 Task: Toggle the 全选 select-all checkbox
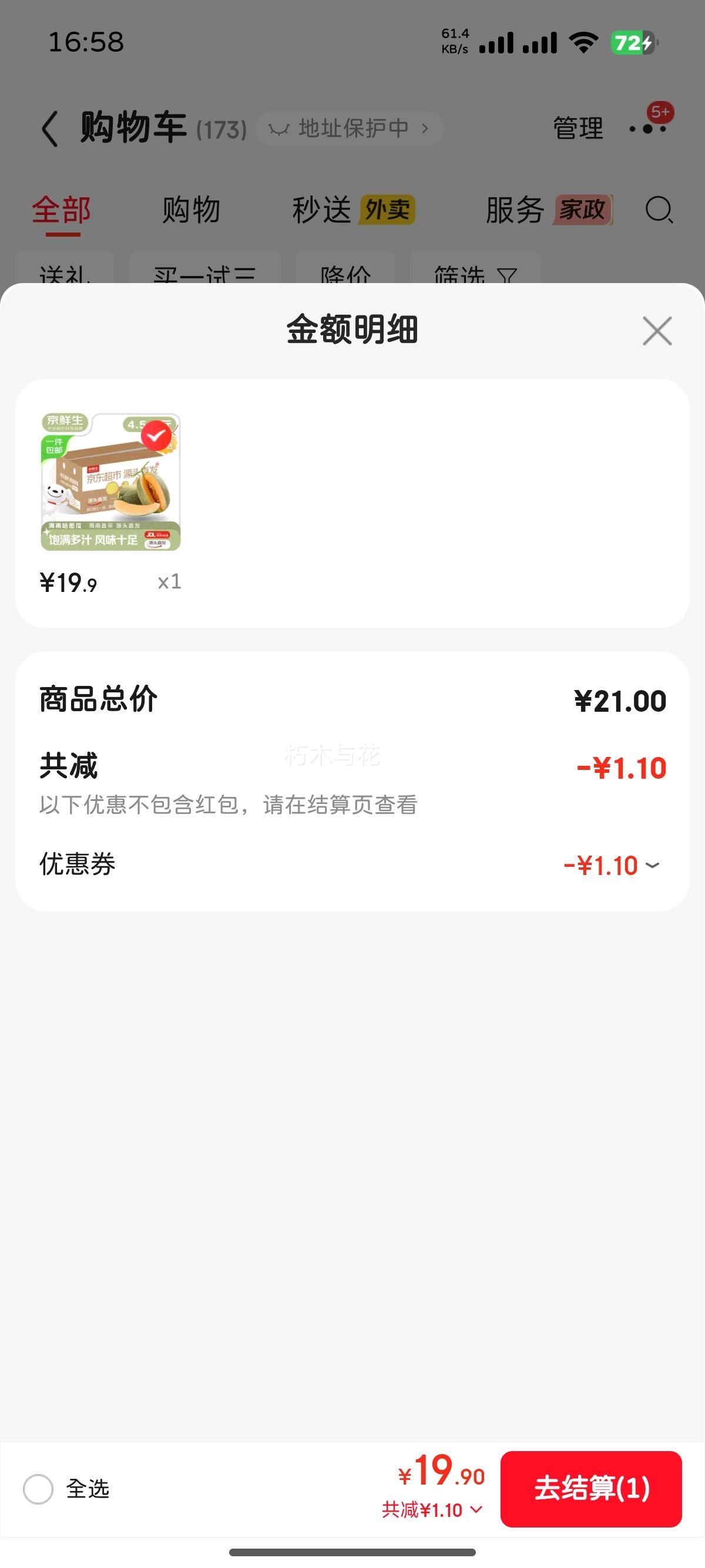coord(38,1489)
